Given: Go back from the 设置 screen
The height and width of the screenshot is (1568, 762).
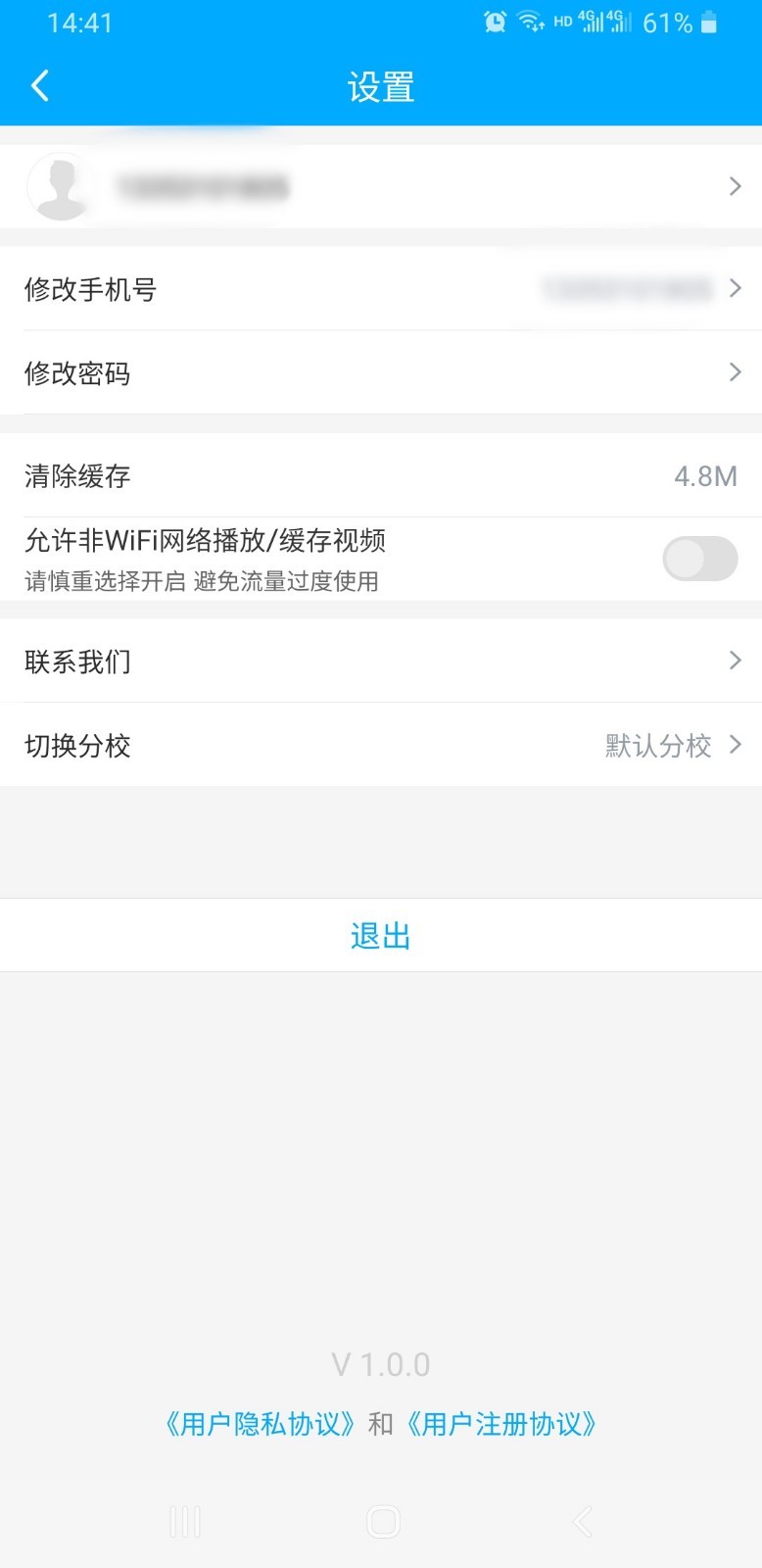Looking at the screenshot, I should (40, 86).
